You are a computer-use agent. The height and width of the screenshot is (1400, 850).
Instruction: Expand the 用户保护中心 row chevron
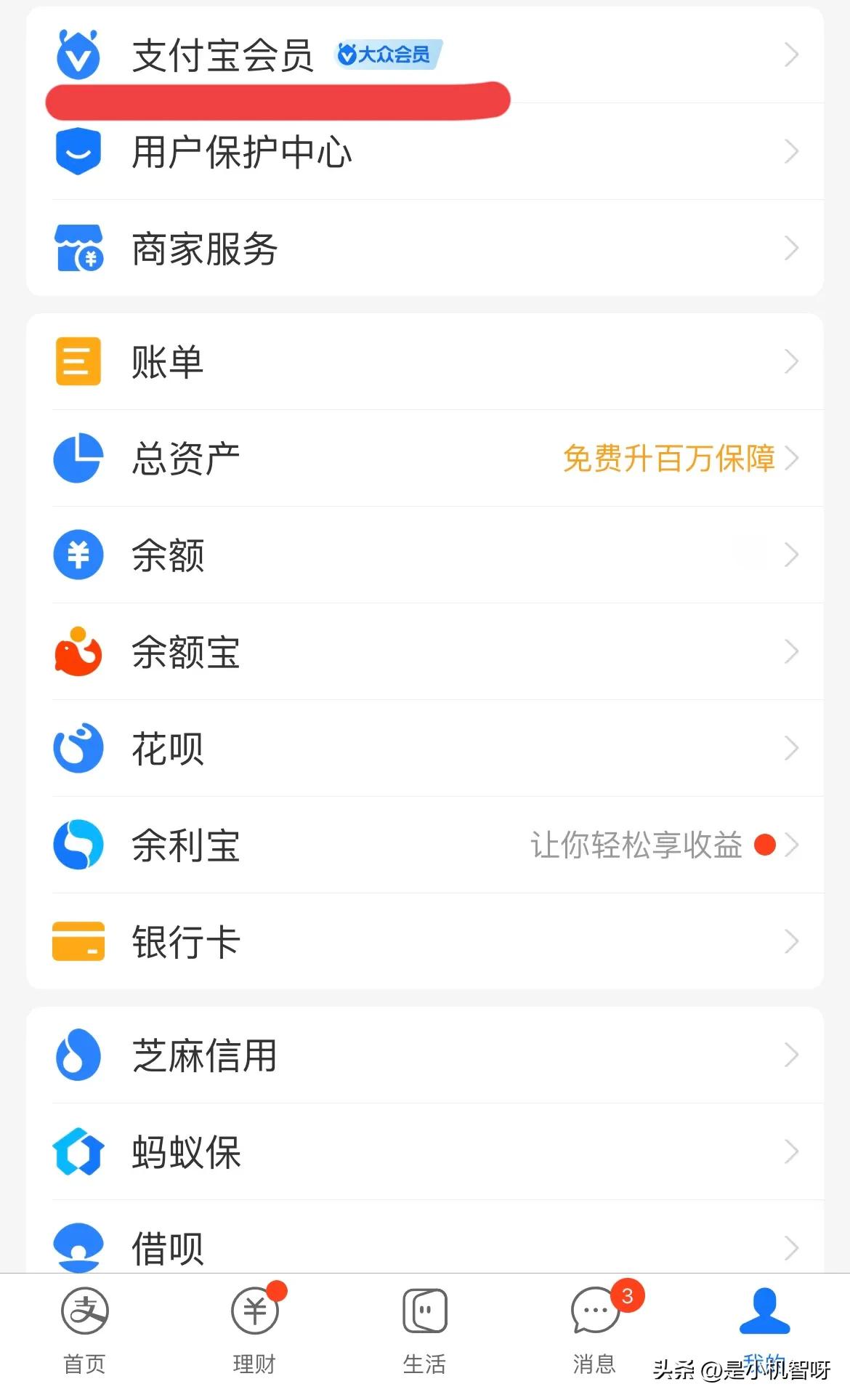[792, 152]
